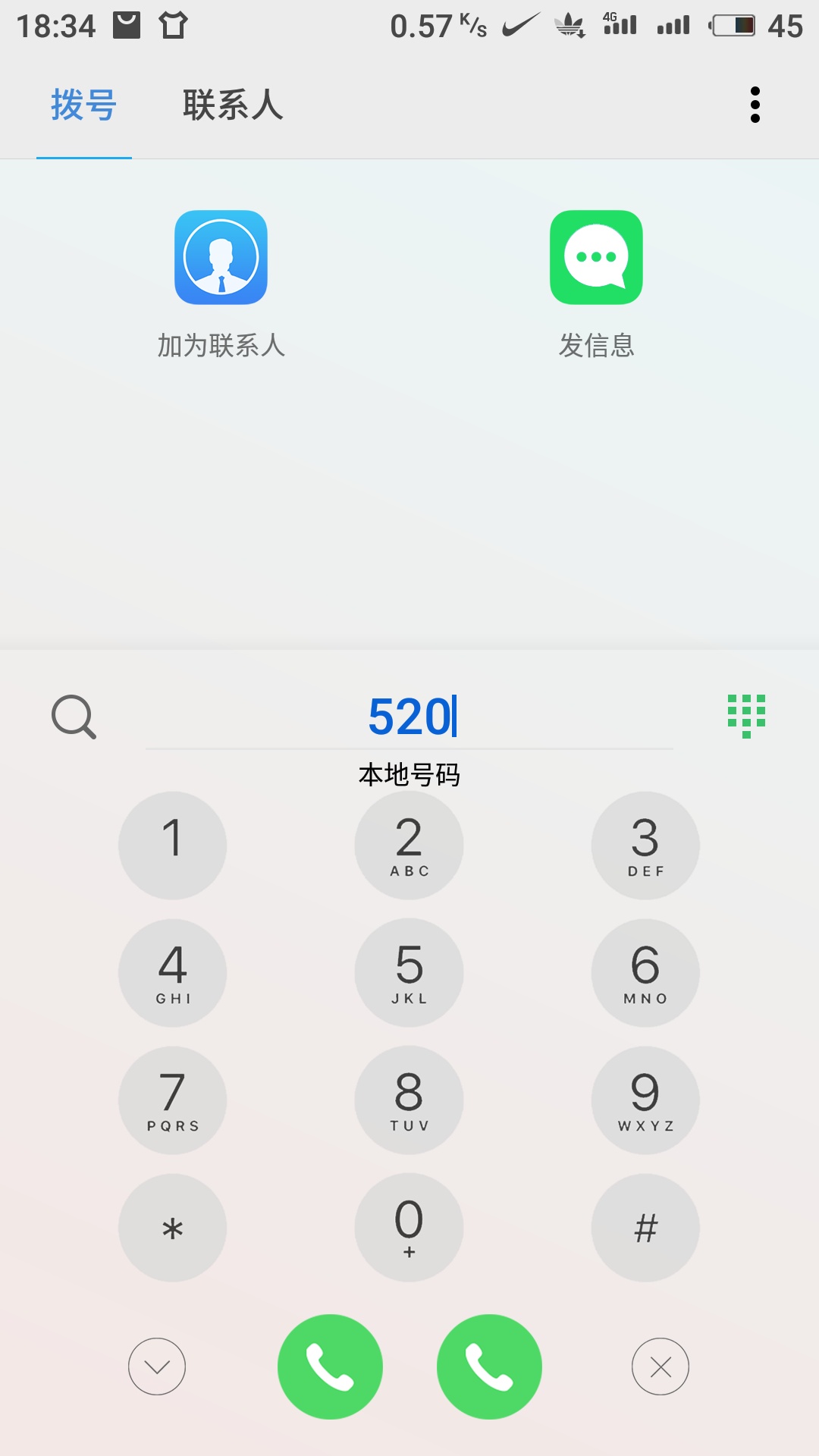Open the three-dot overflow menu
Viewport: 819px width, 1456px height.
(755, 105)
